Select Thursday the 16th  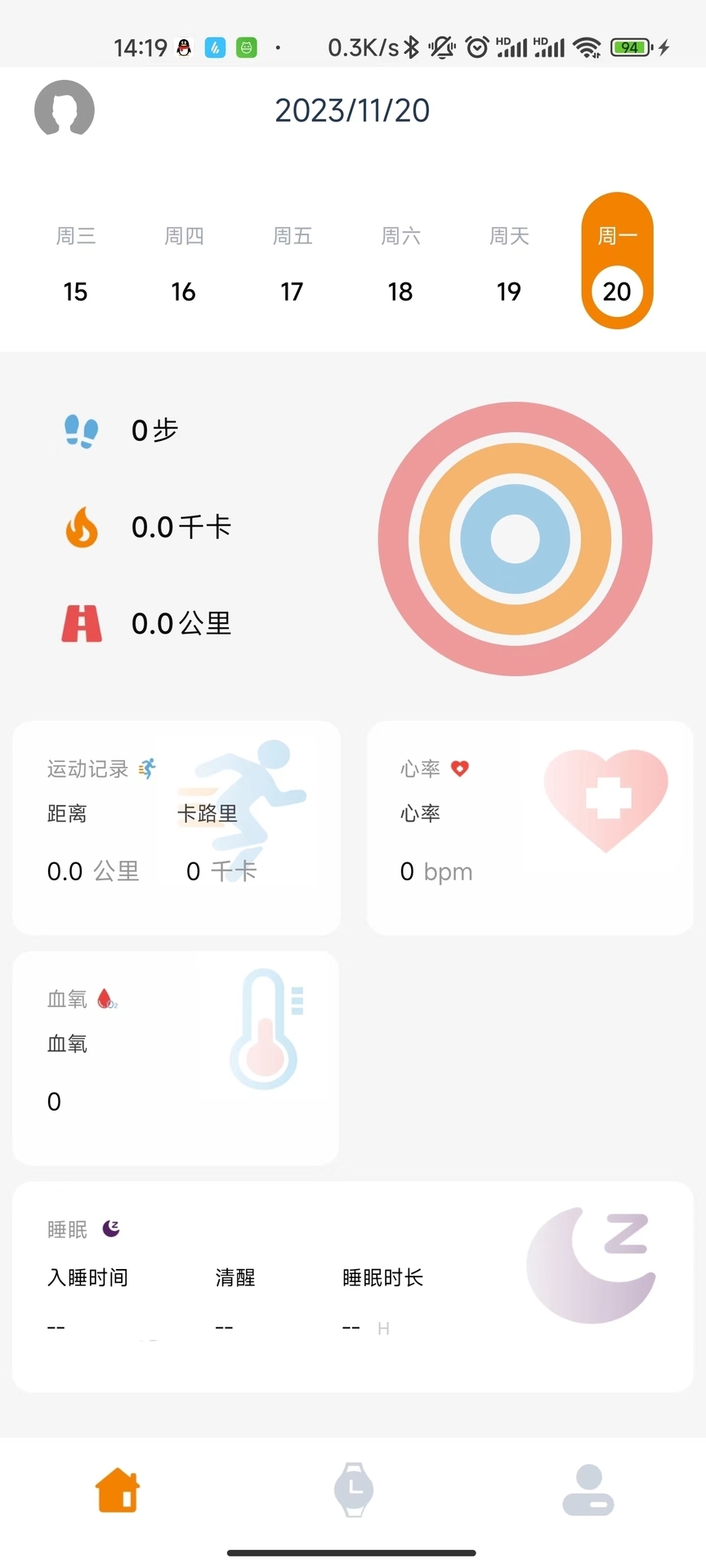tap(184, 263)
